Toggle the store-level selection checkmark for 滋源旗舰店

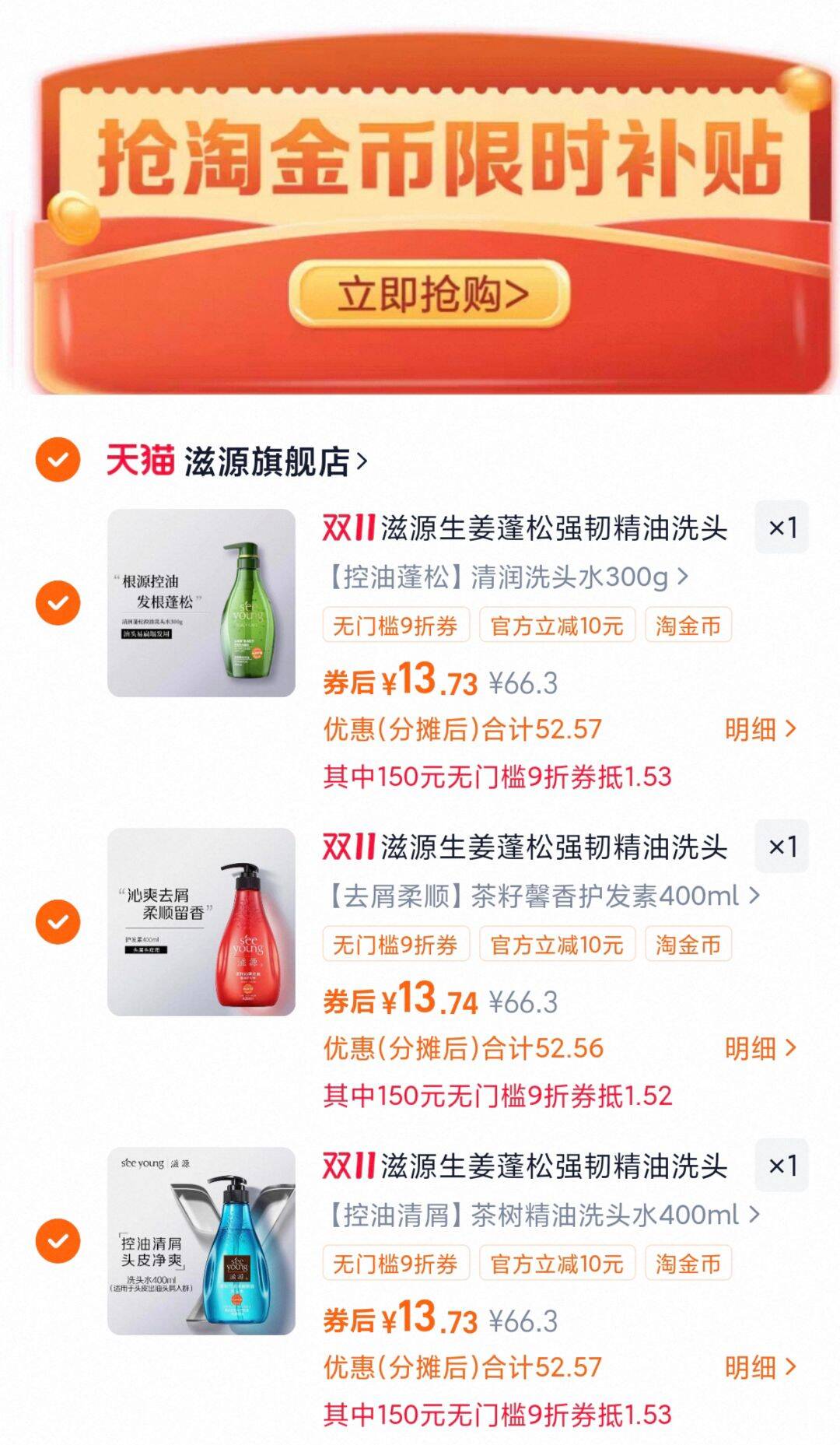coord(54,460)
